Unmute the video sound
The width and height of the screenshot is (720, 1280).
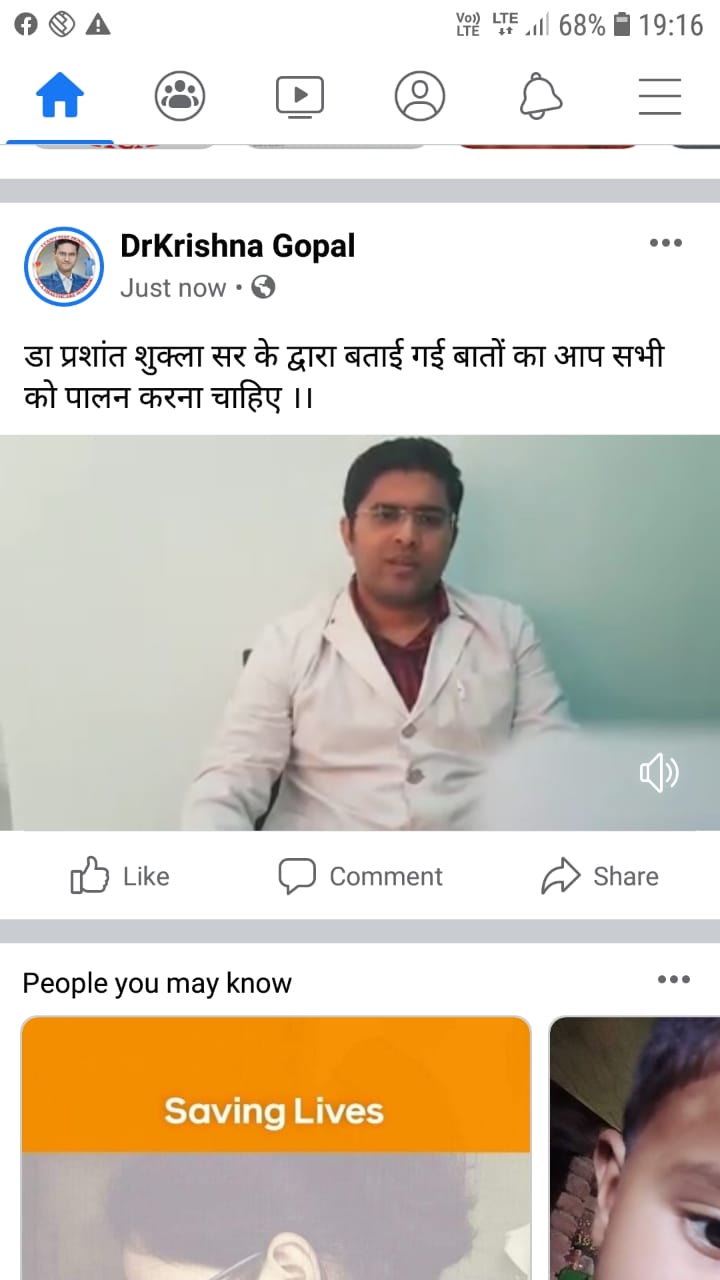pyautogui.click(x=659, y=773)
